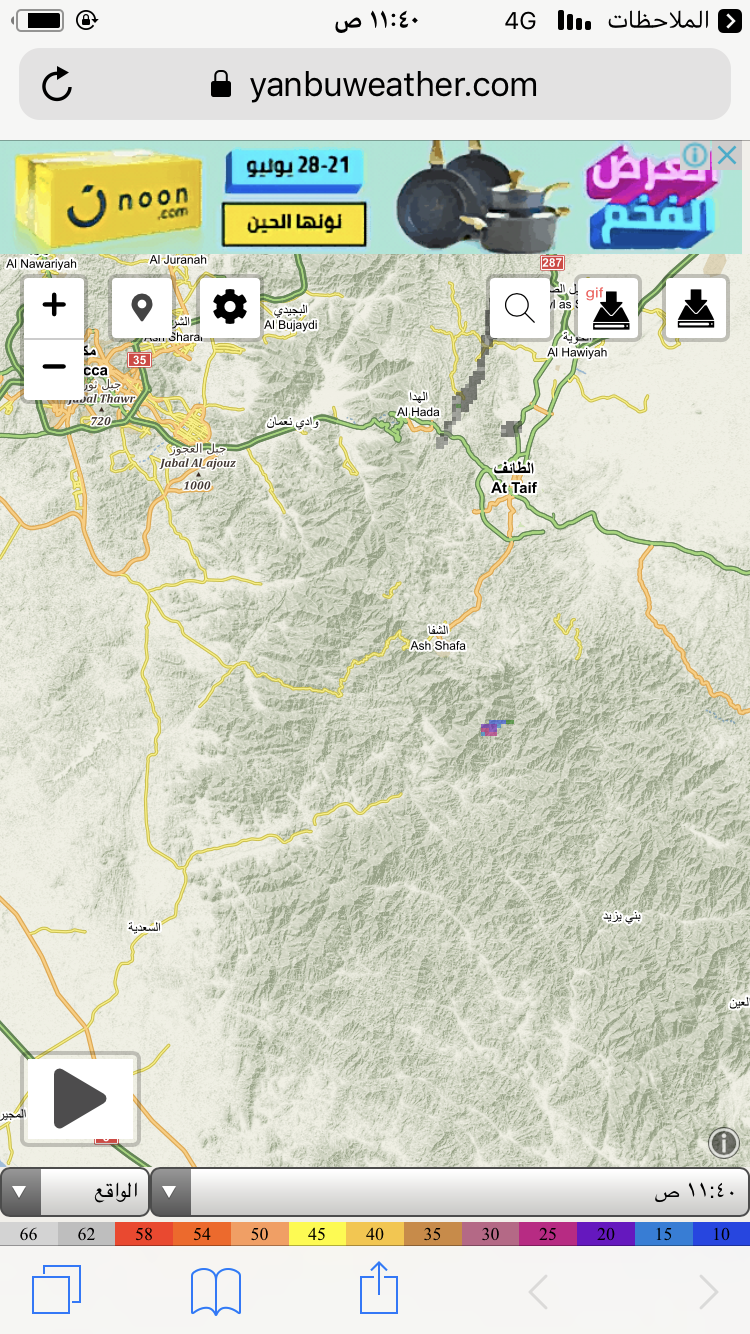
Task: Open the Safari tabs overview
Action: (56, 1290)
